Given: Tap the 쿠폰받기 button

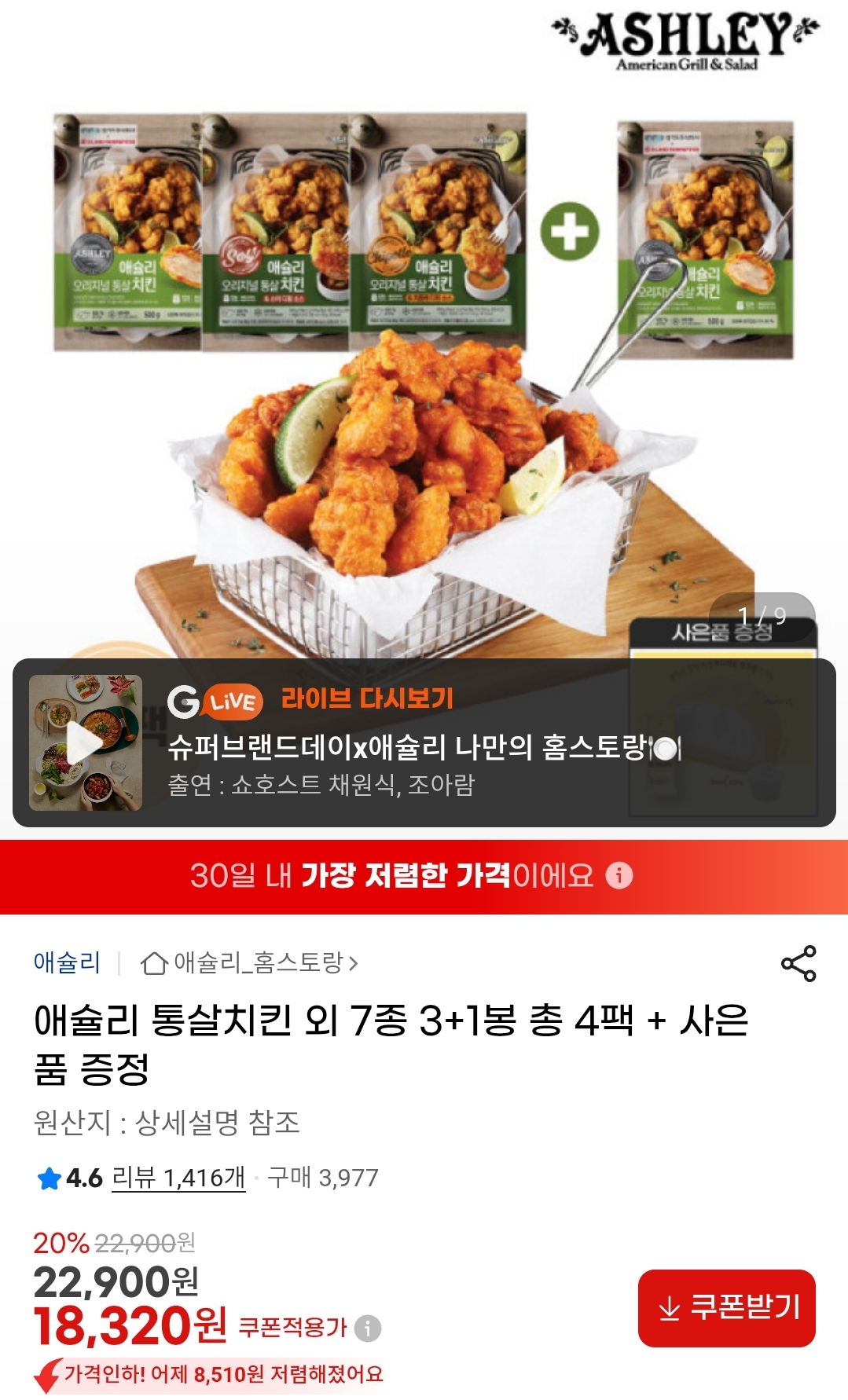Looking at the screenshot, I should coord(727,1308).
